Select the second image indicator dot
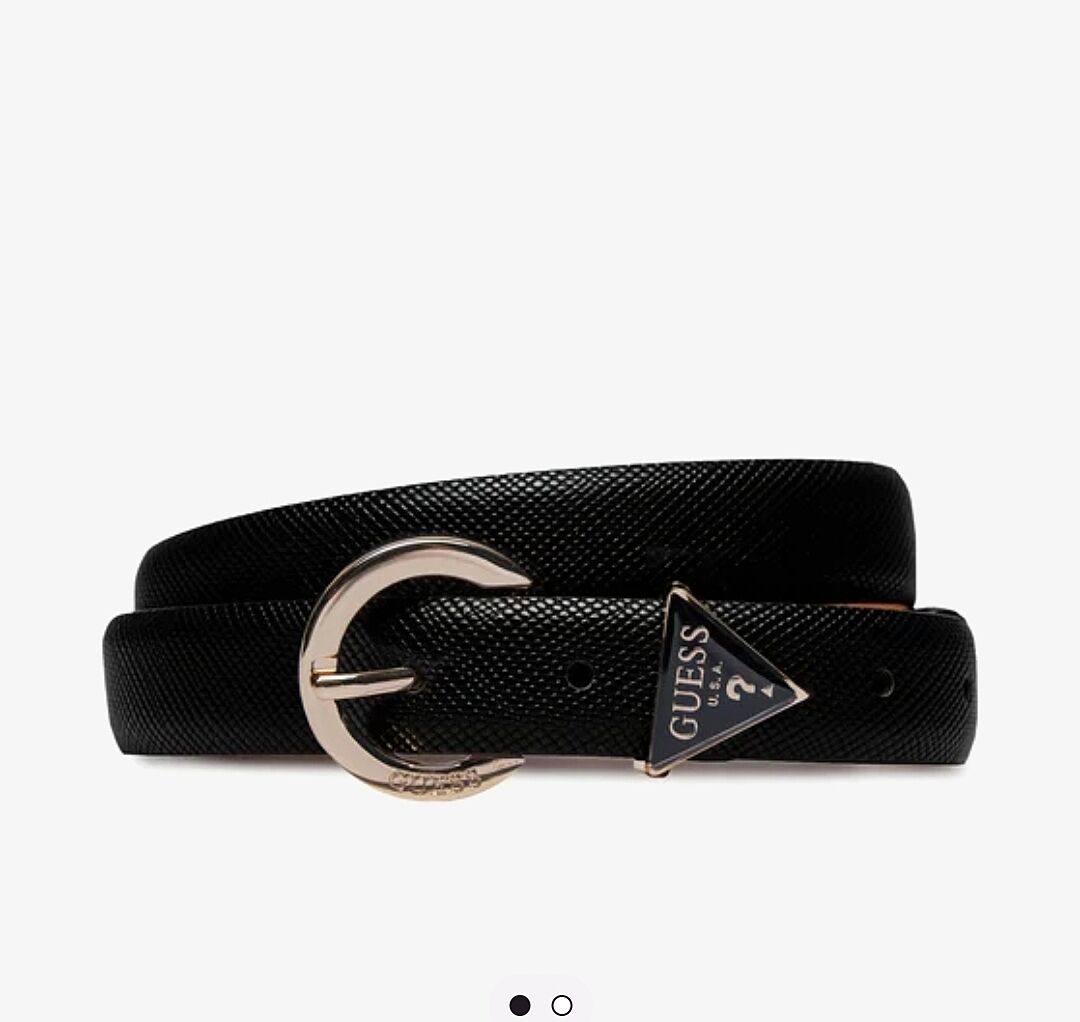Screen dimensions: 1080x1022 (x=562, y=1005)
